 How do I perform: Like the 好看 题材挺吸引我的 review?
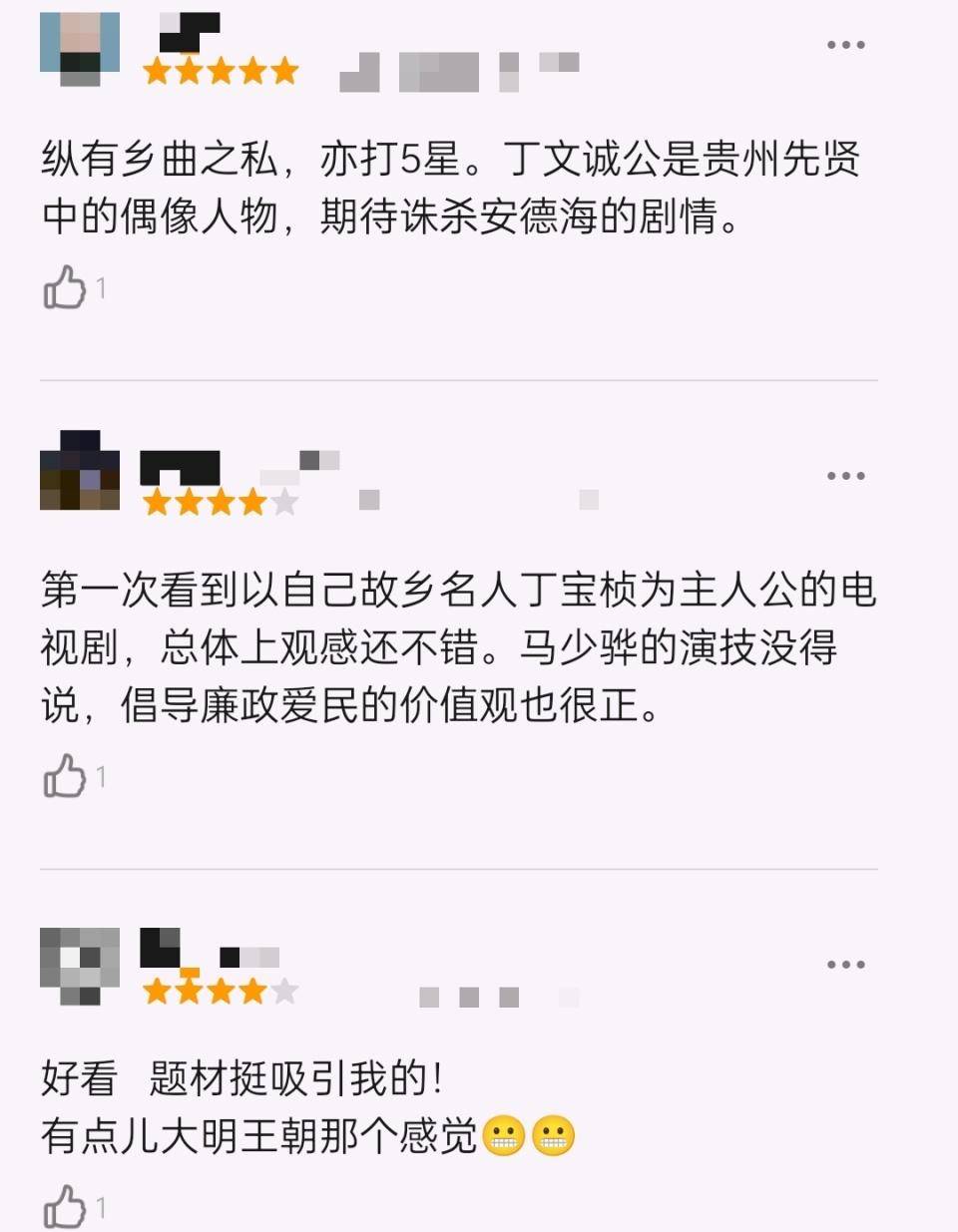pos(65,1207)
